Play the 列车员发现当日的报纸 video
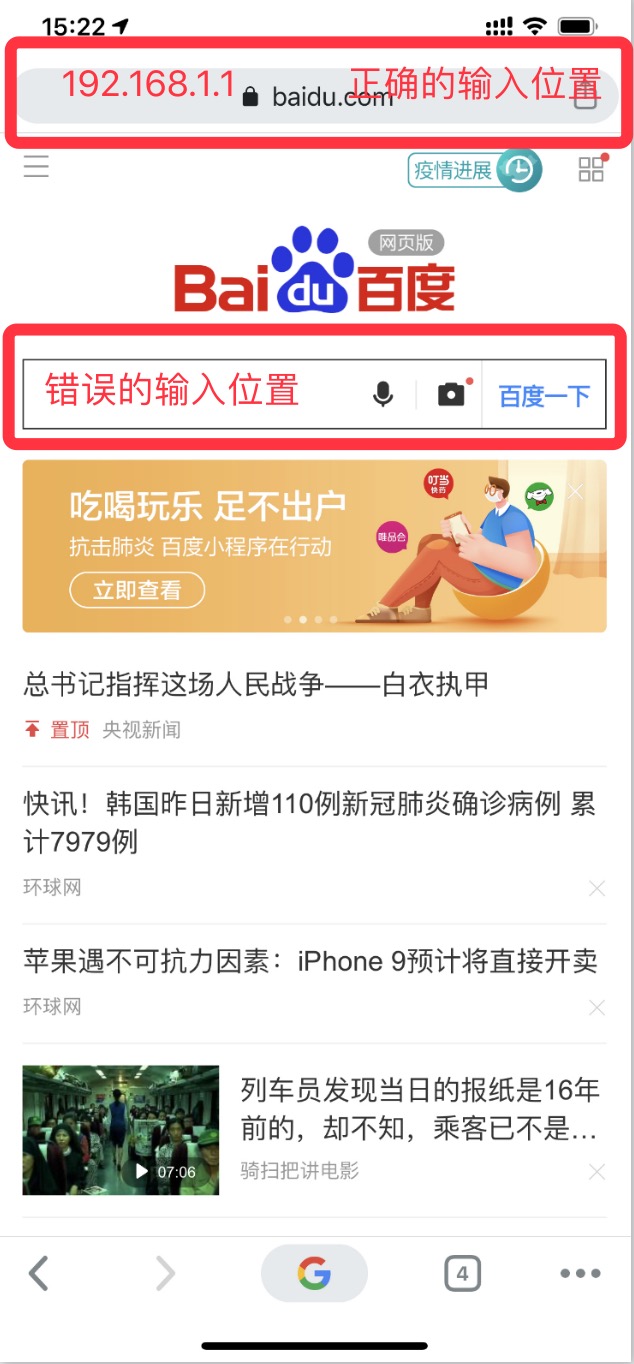 click(x=121, y=1130)
